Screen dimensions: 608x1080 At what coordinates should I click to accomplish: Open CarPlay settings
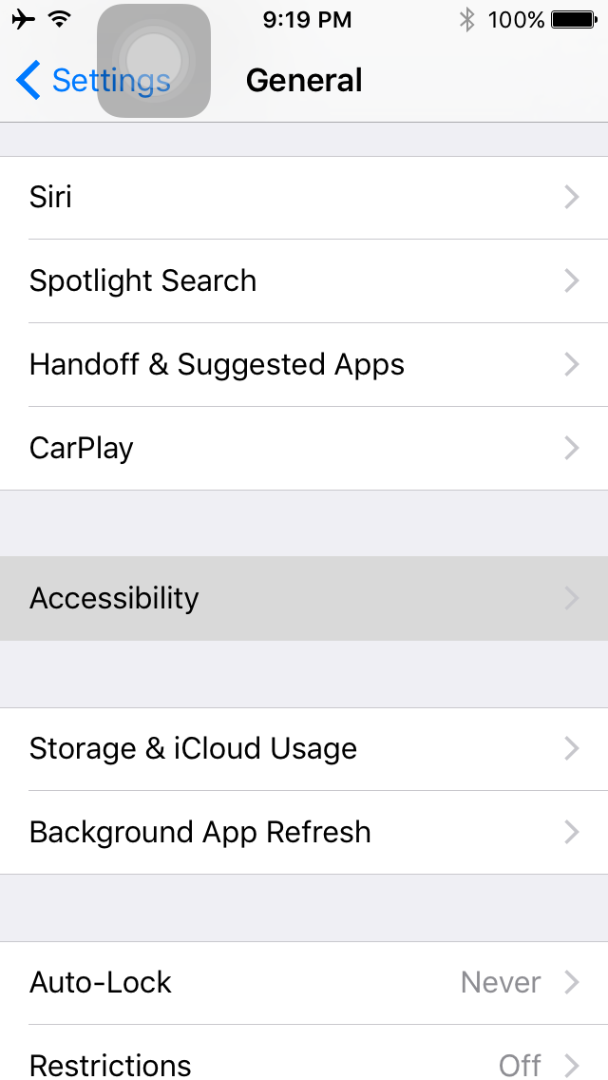[304, 448]
